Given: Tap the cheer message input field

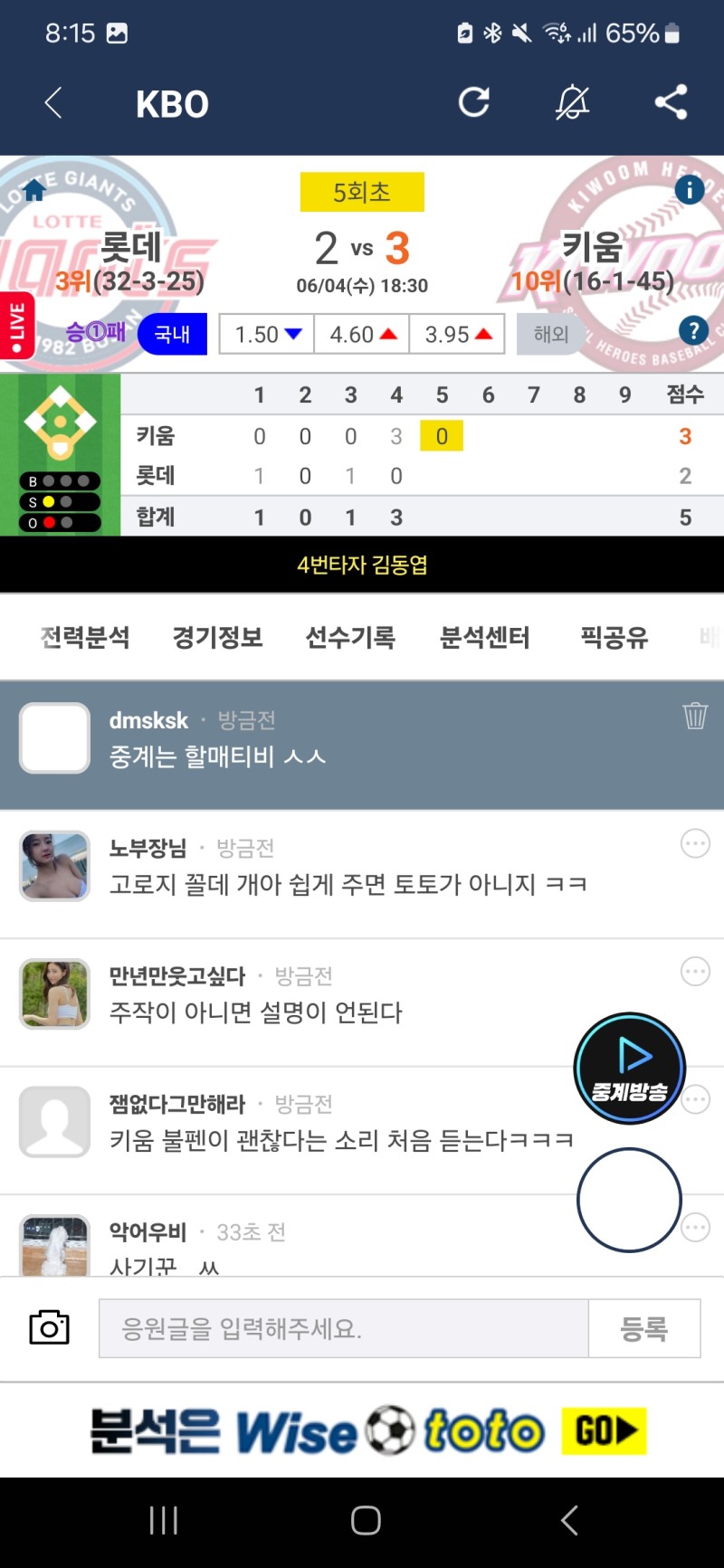Looking at the screenshot, I should click(344, 1328).
